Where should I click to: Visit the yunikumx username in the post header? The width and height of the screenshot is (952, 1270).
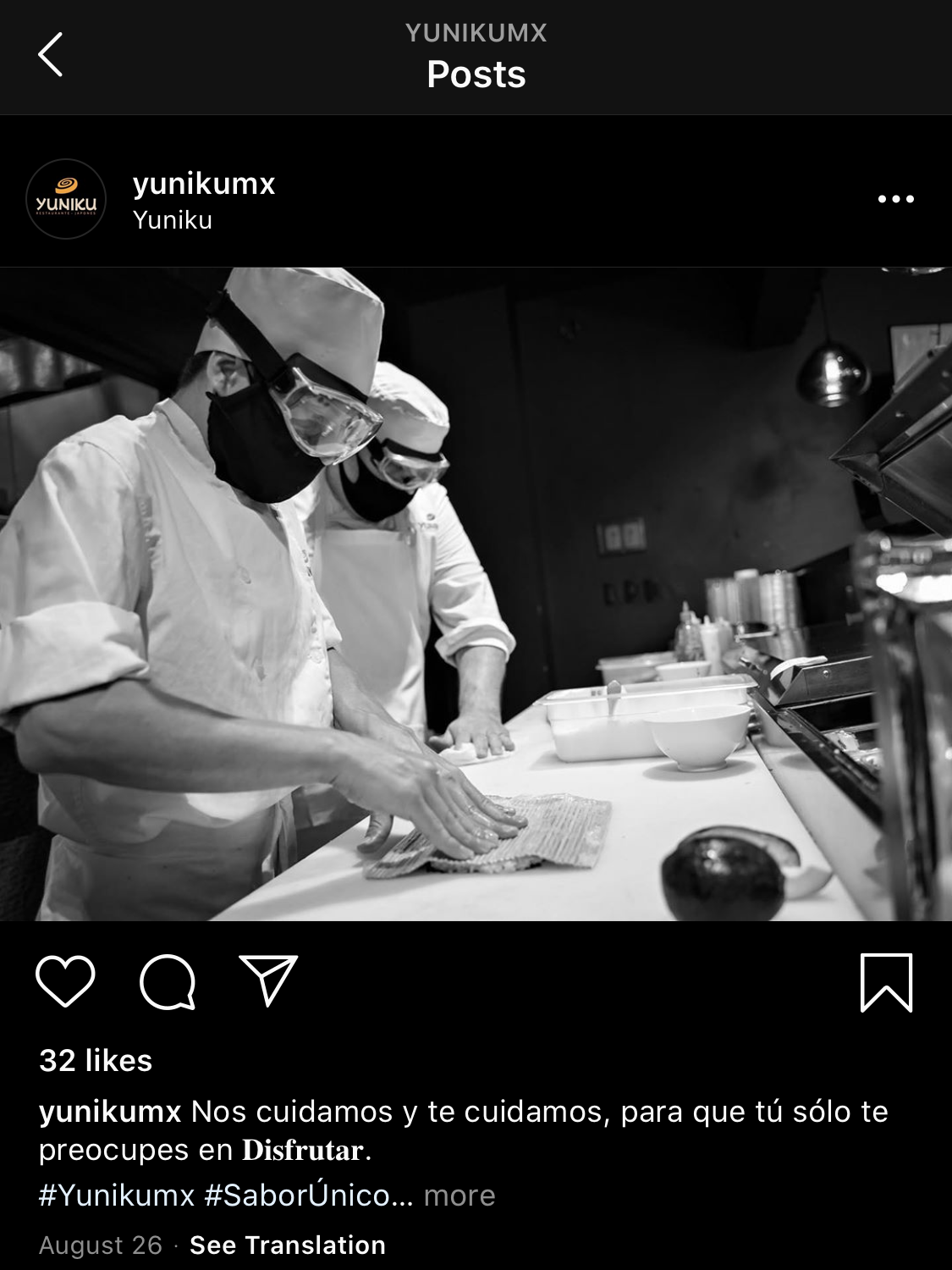[204, 184]
